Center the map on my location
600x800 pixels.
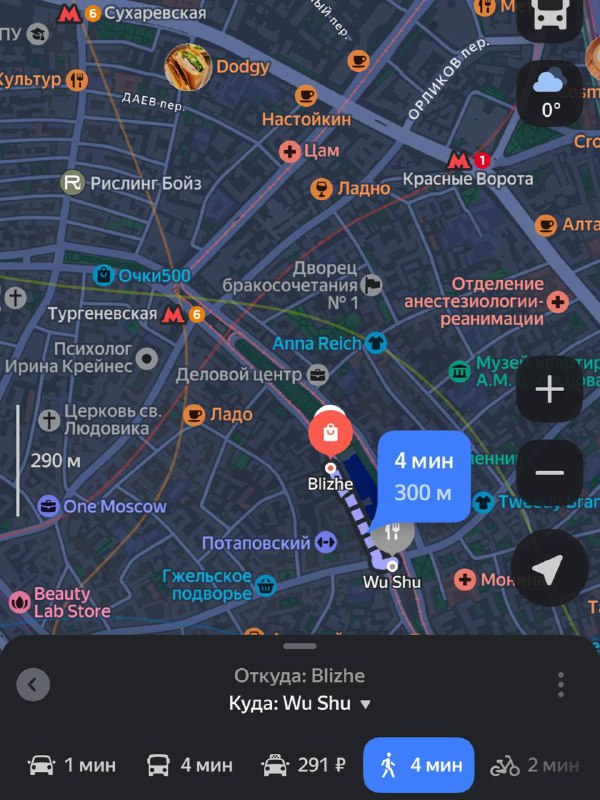pos(548,569)
